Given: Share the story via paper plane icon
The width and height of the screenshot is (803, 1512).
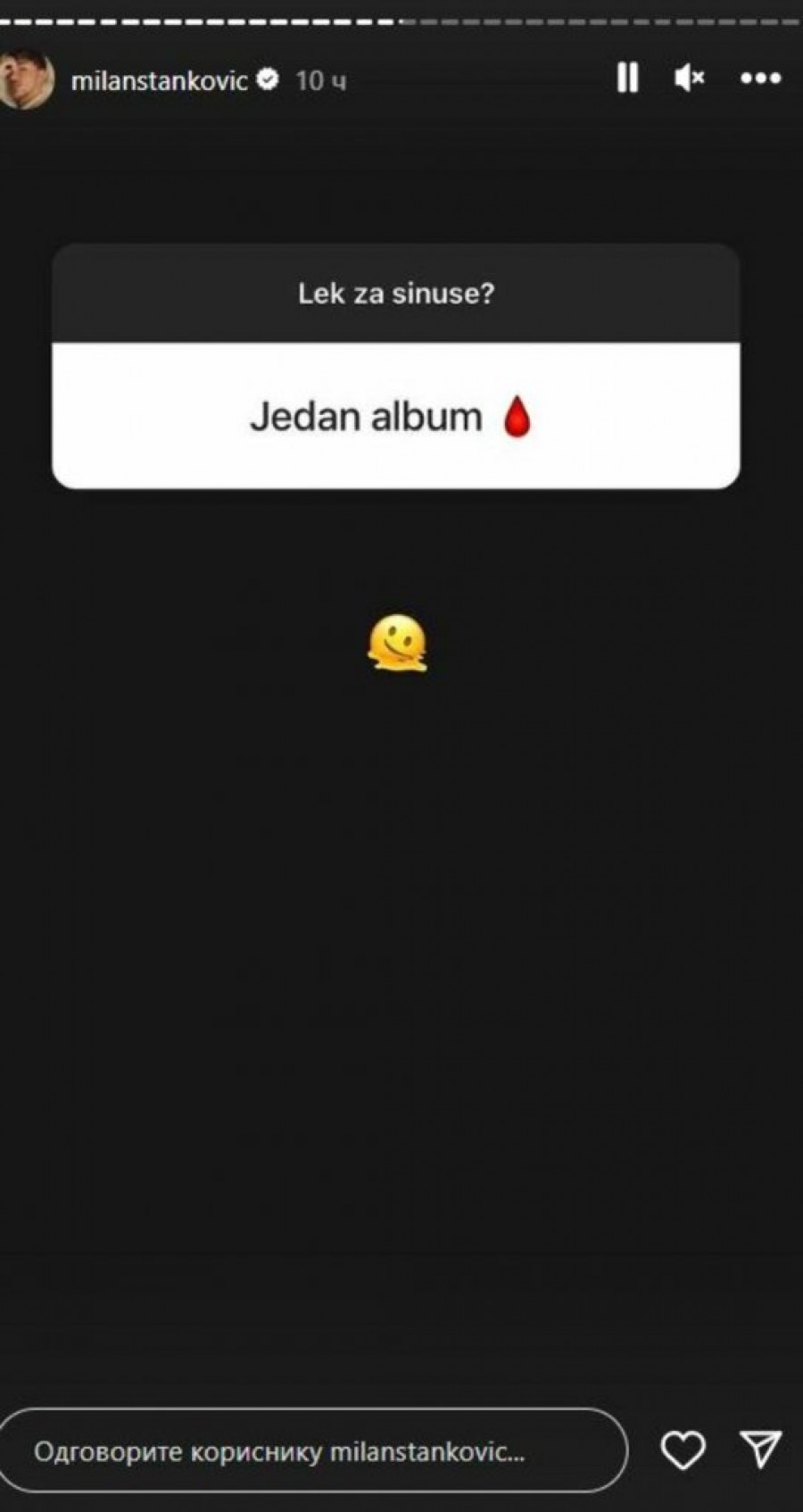Looking at the screenshot, I should tap(761, 1450).
